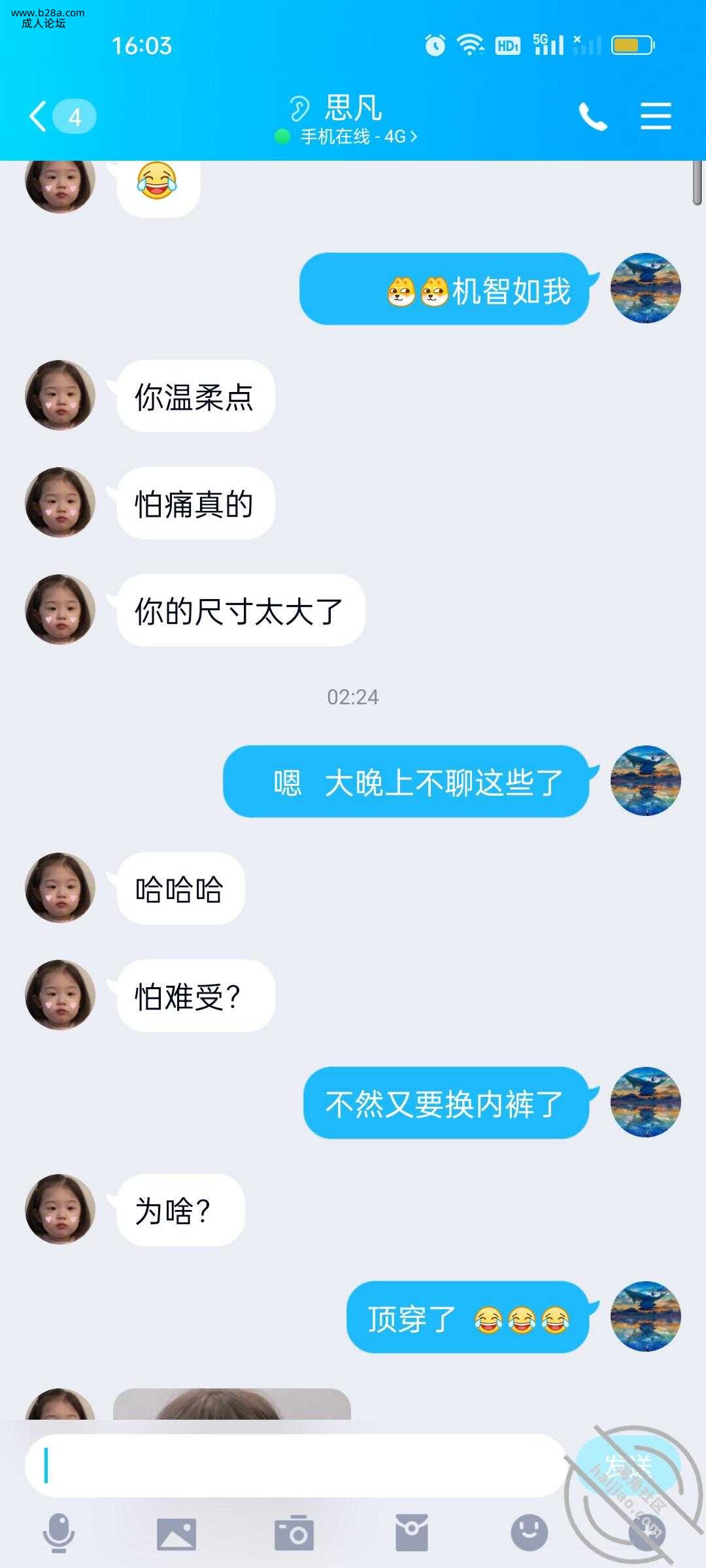Start a voice call with 思凡

click(x=592, y=118)
